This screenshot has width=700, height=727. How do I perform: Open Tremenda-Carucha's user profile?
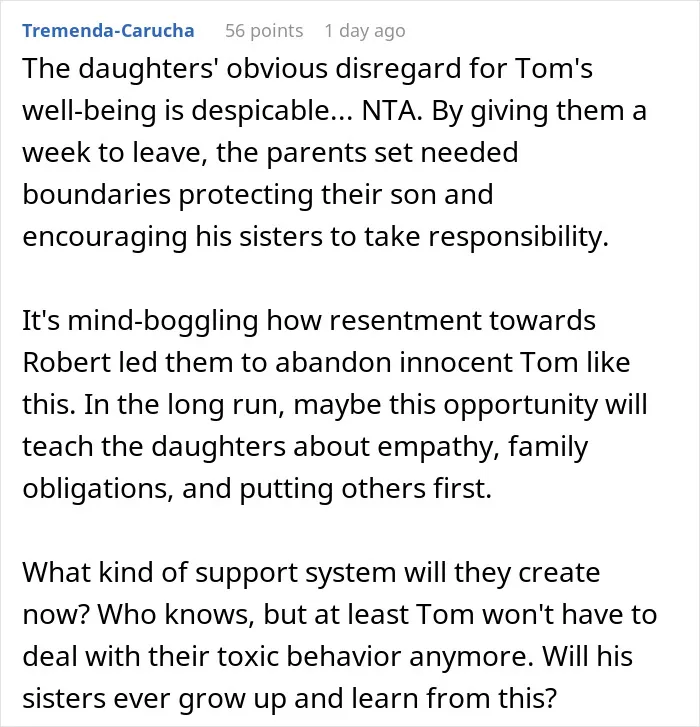pyautogui.click(x=108, y=31)
